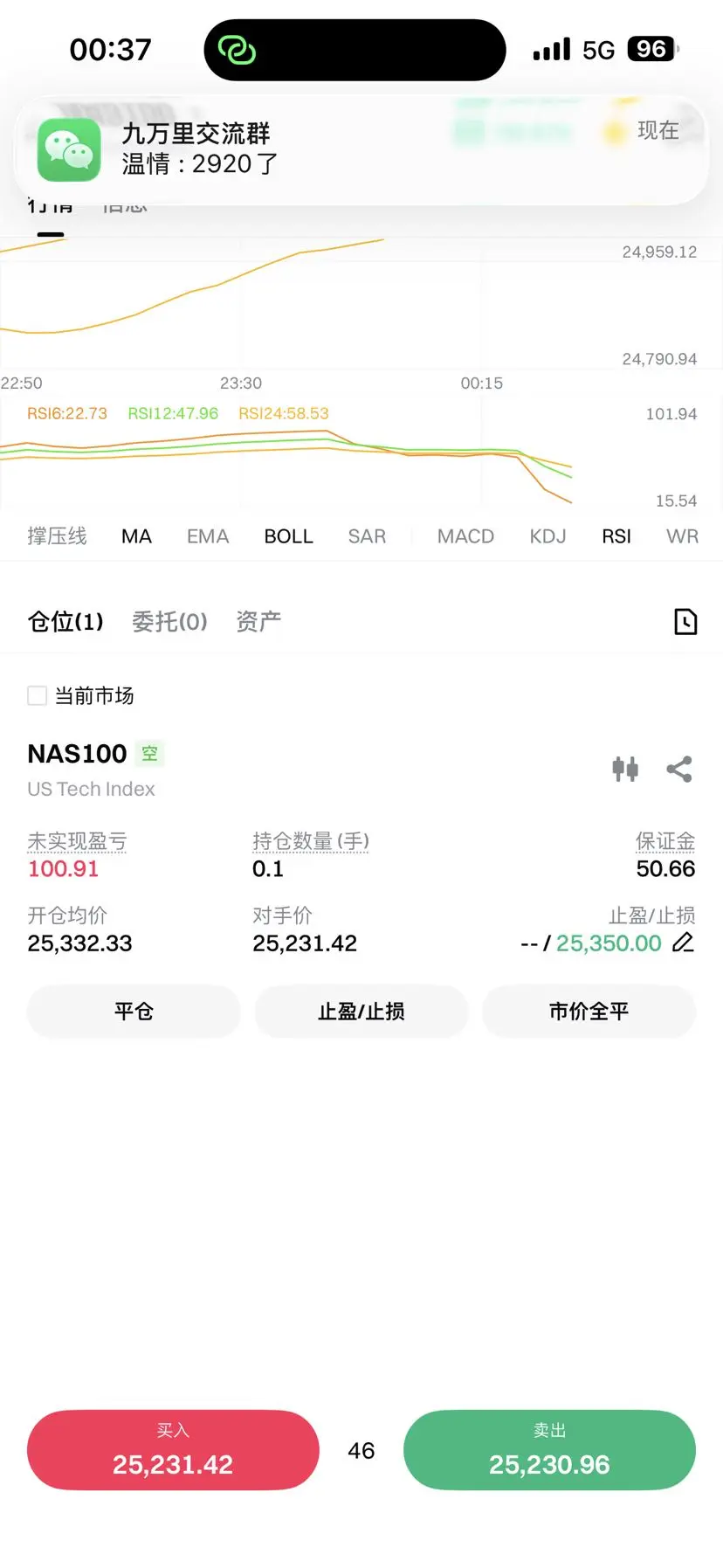
Task: Open the WeChat notification from 九万里交流群
Action: [361, 149]
